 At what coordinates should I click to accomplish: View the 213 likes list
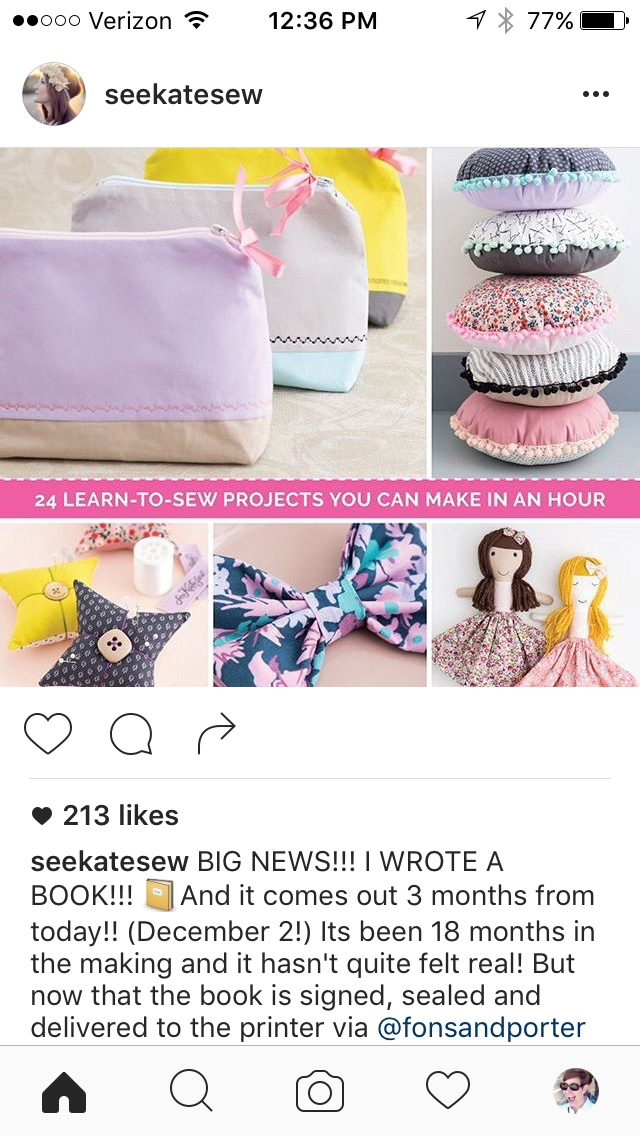coord(119,815)
